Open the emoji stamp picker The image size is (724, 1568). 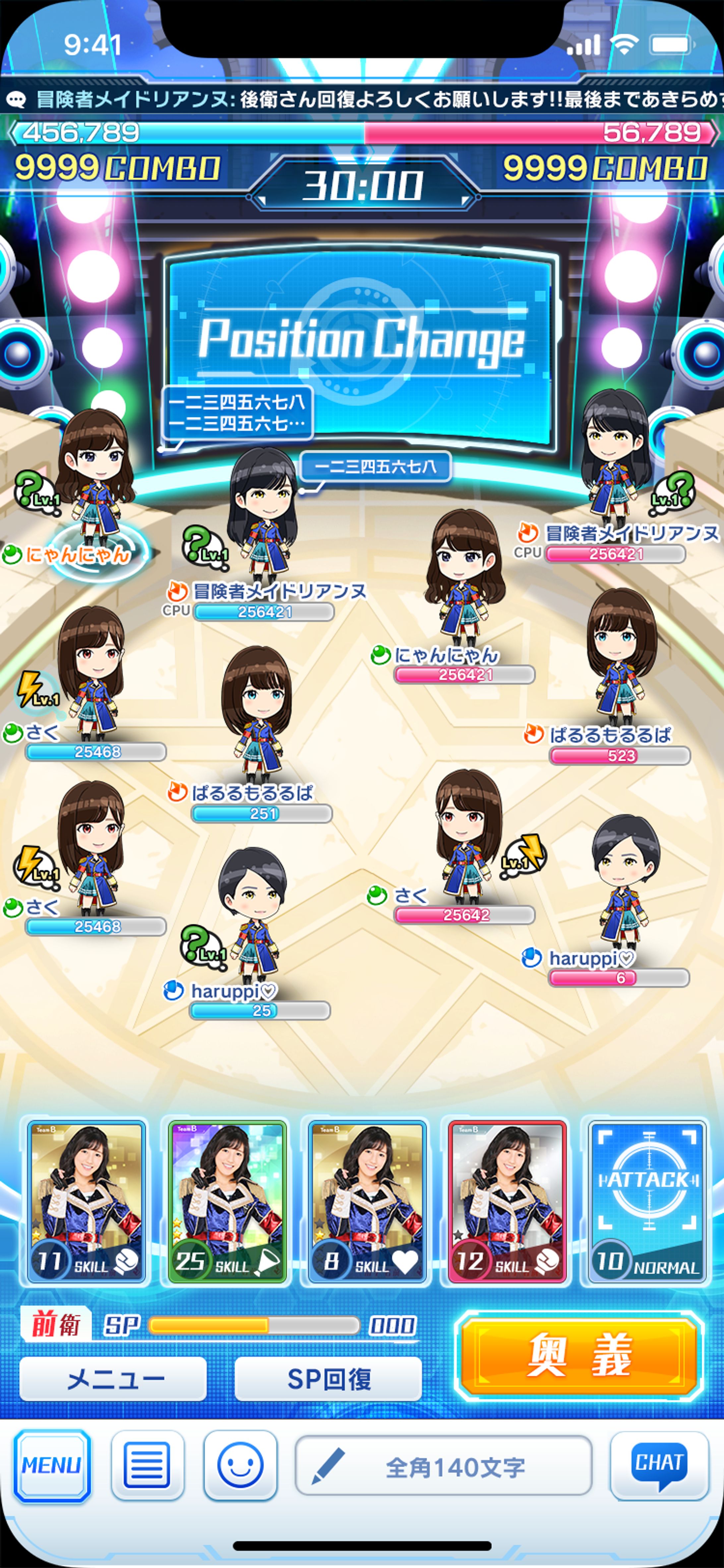(240, 1465)
